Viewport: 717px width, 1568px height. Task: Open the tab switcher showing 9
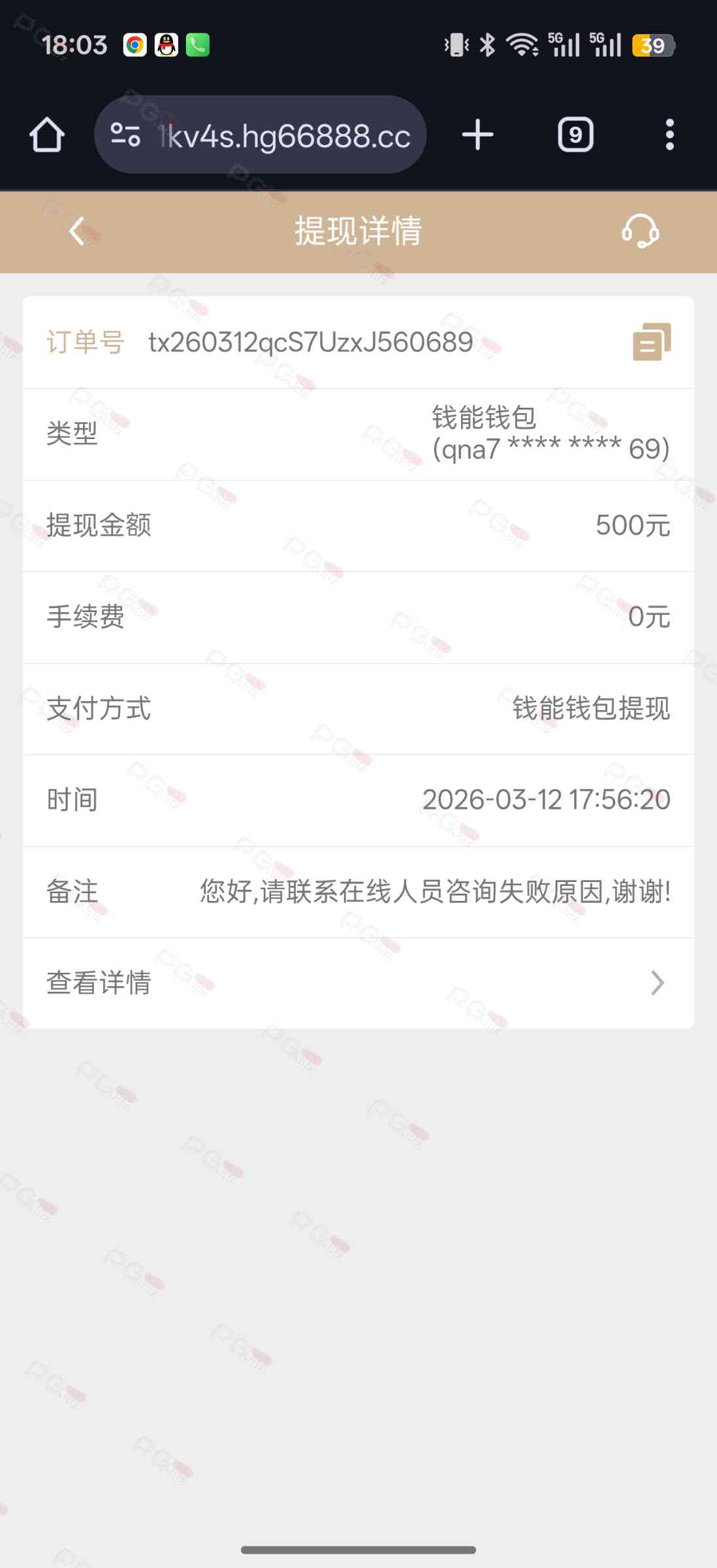coord(575,135)
